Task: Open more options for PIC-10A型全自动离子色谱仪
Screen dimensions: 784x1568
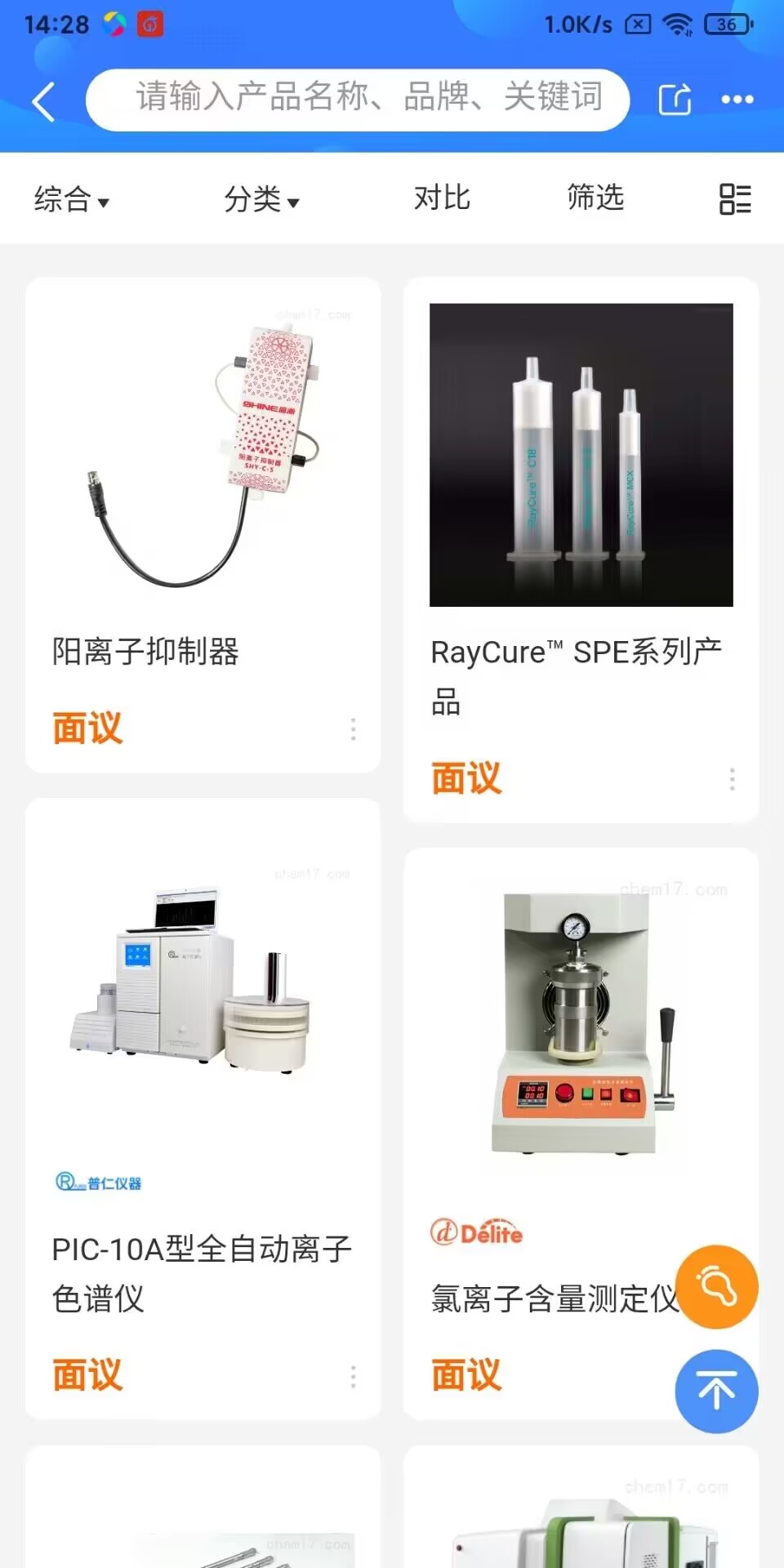Action: (353, 1377)
